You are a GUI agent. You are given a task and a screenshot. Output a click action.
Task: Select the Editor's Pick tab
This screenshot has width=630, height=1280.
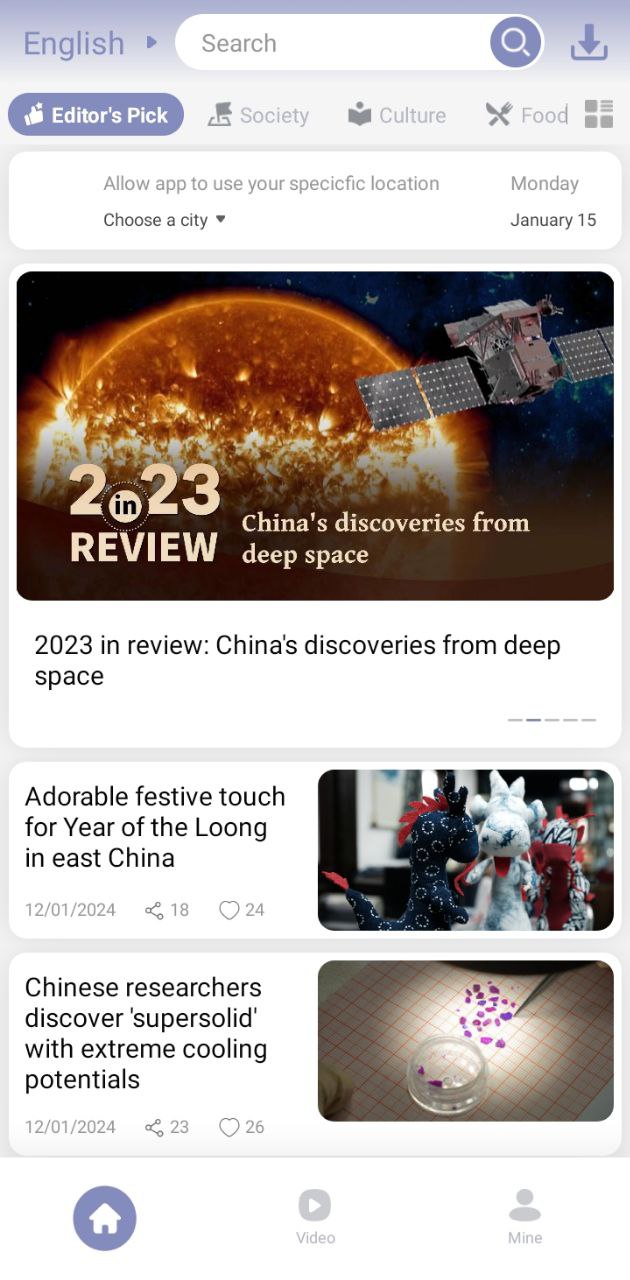coord(96,115)
